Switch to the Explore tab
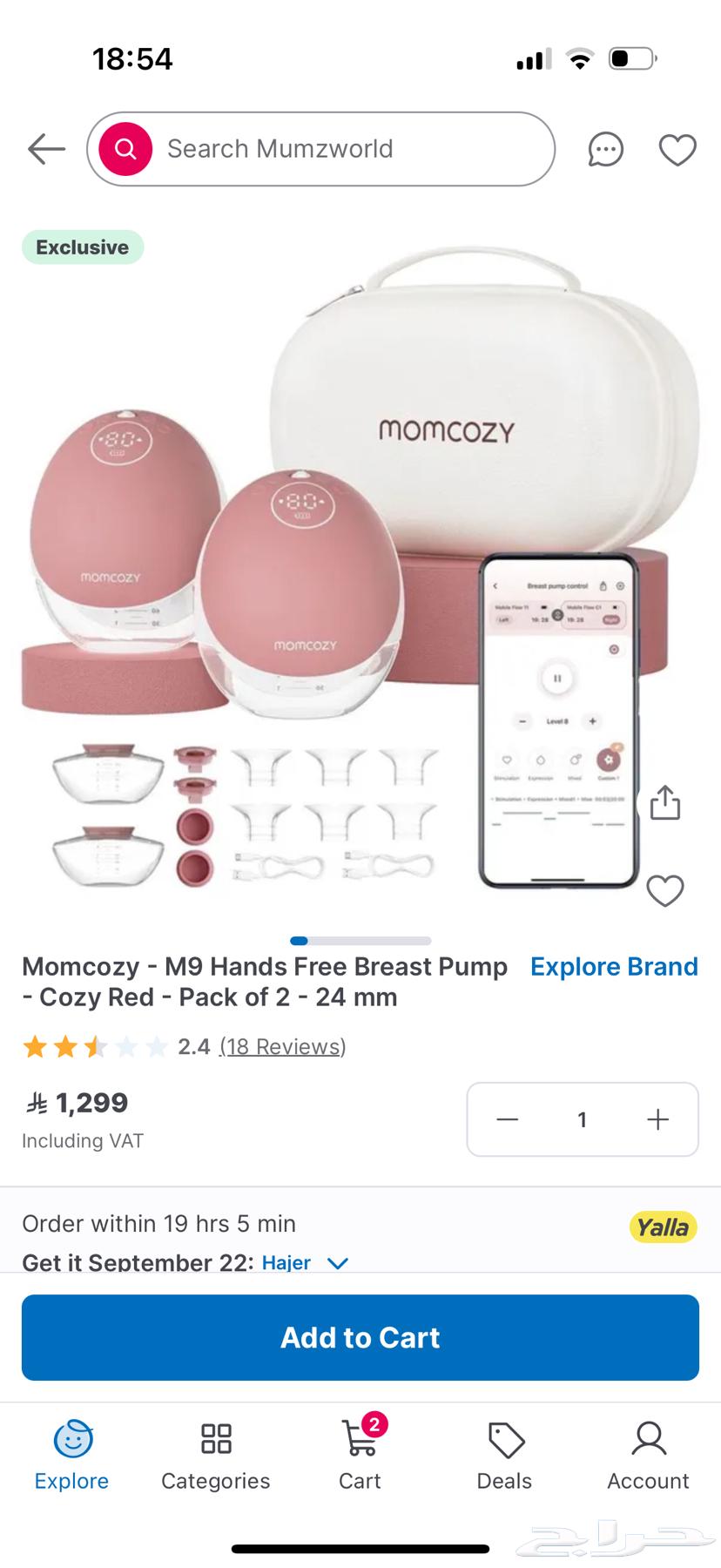 point(71,1456)
